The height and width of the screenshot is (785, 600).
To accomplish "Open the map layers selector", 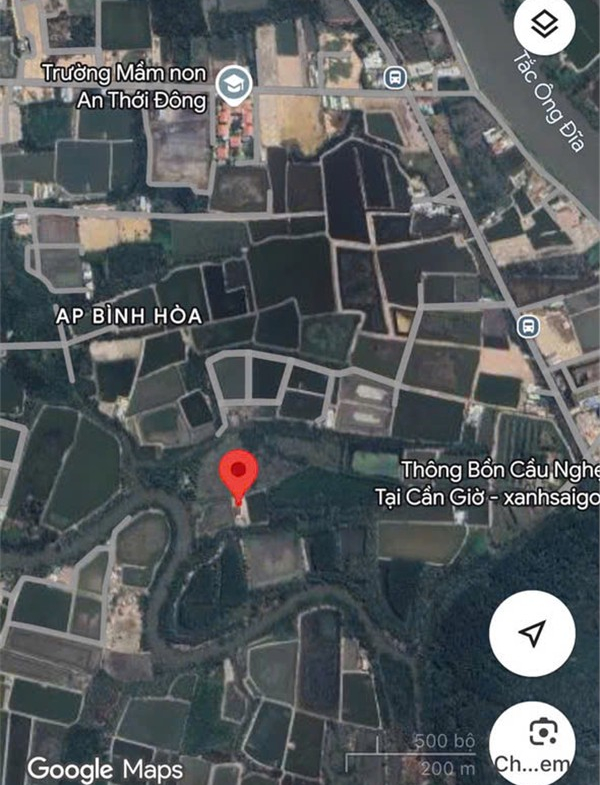I will click(542, 27).
